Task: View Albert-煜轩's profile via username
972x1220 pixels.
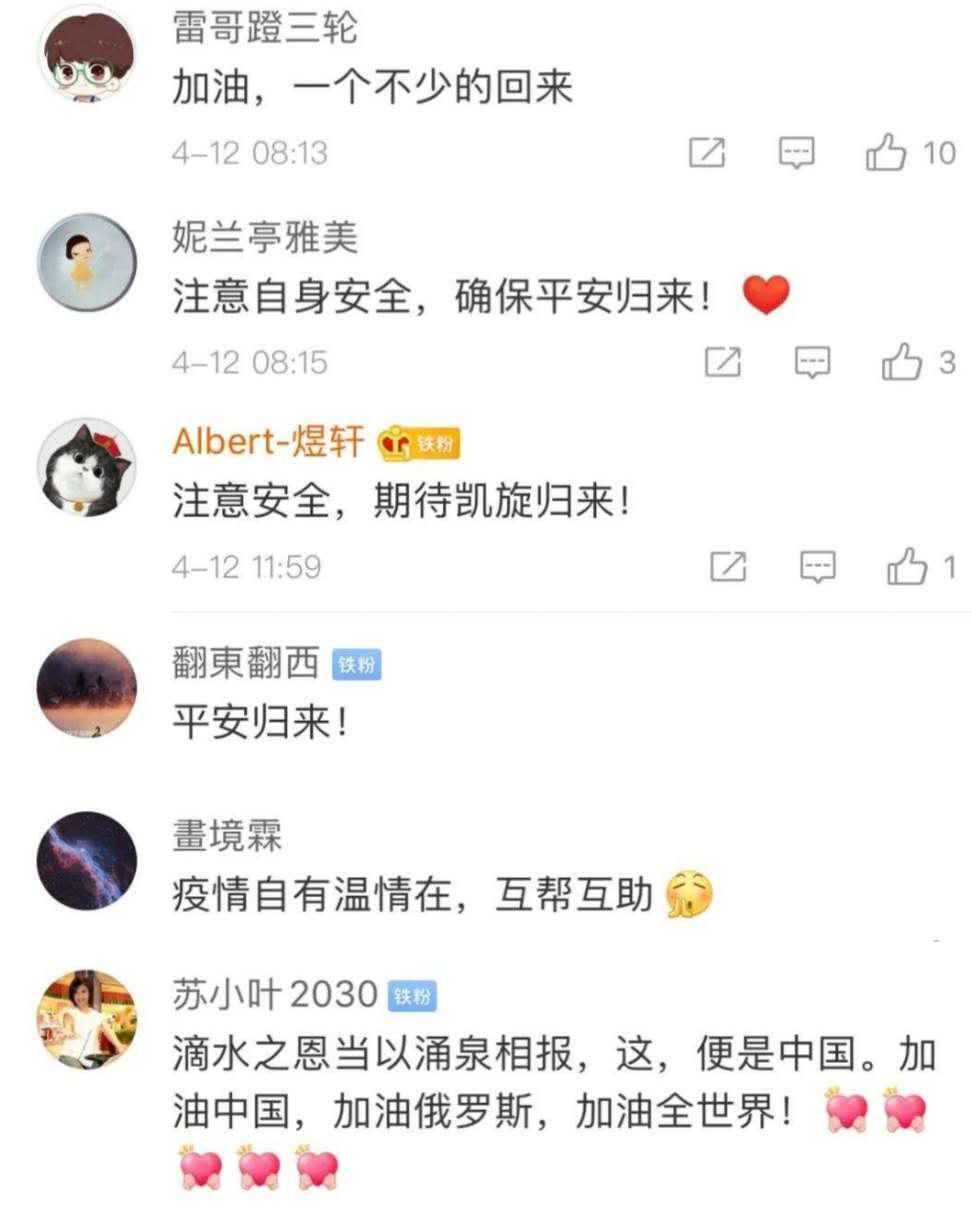Action: click(x=268, y=443)
